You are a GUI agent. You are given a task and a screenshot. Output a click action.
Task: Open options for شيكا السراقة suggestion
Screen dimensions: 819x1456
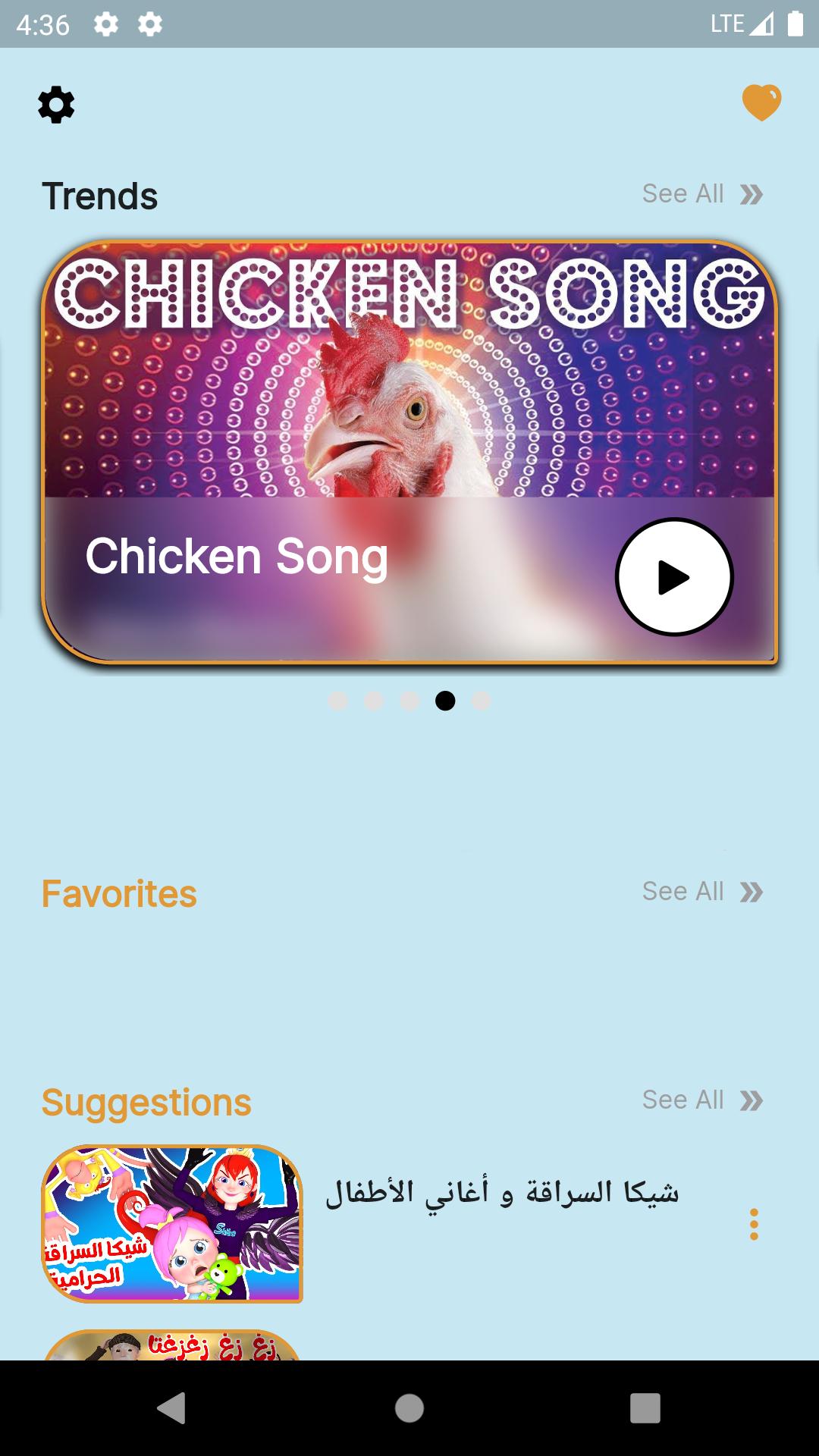click(753, 1225)
